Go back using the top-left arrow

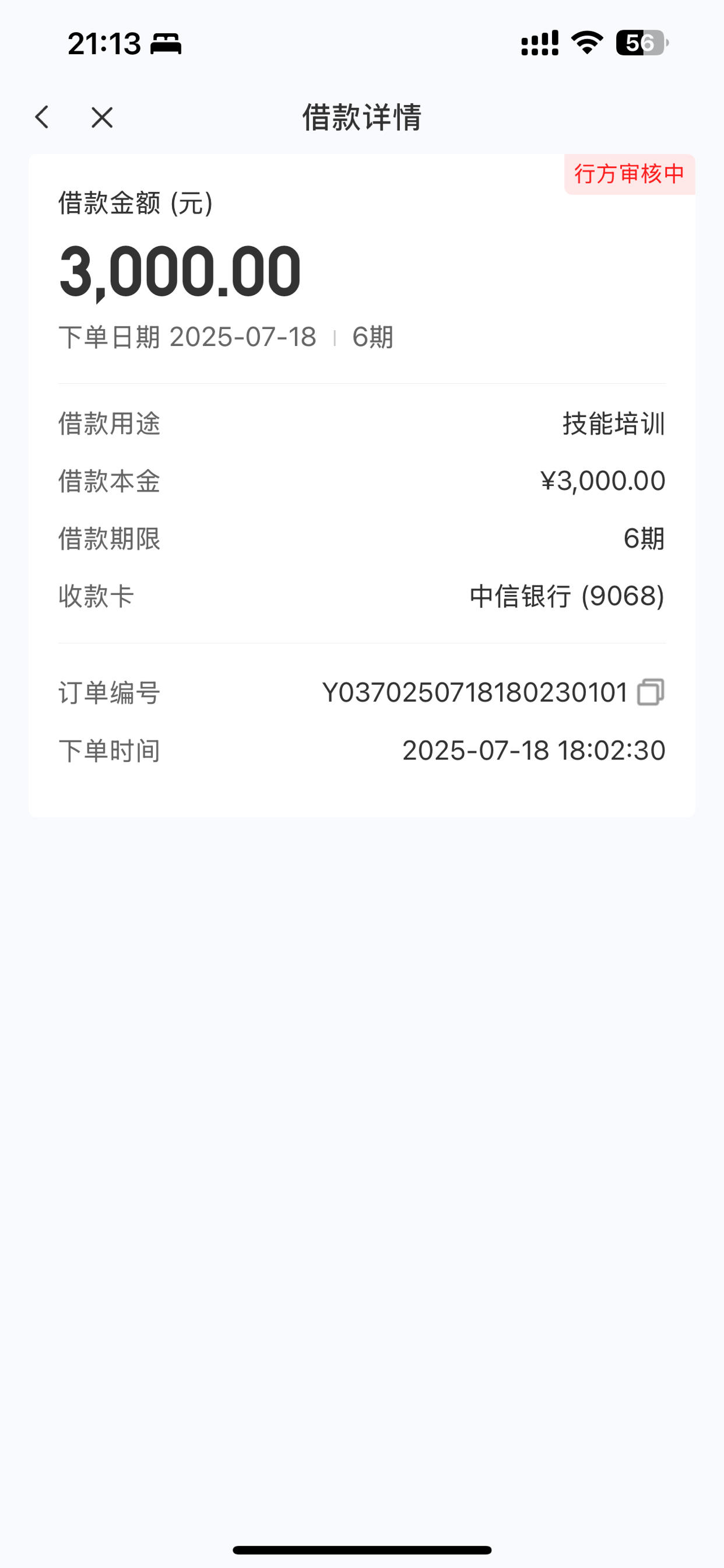[x=42, y=117]
